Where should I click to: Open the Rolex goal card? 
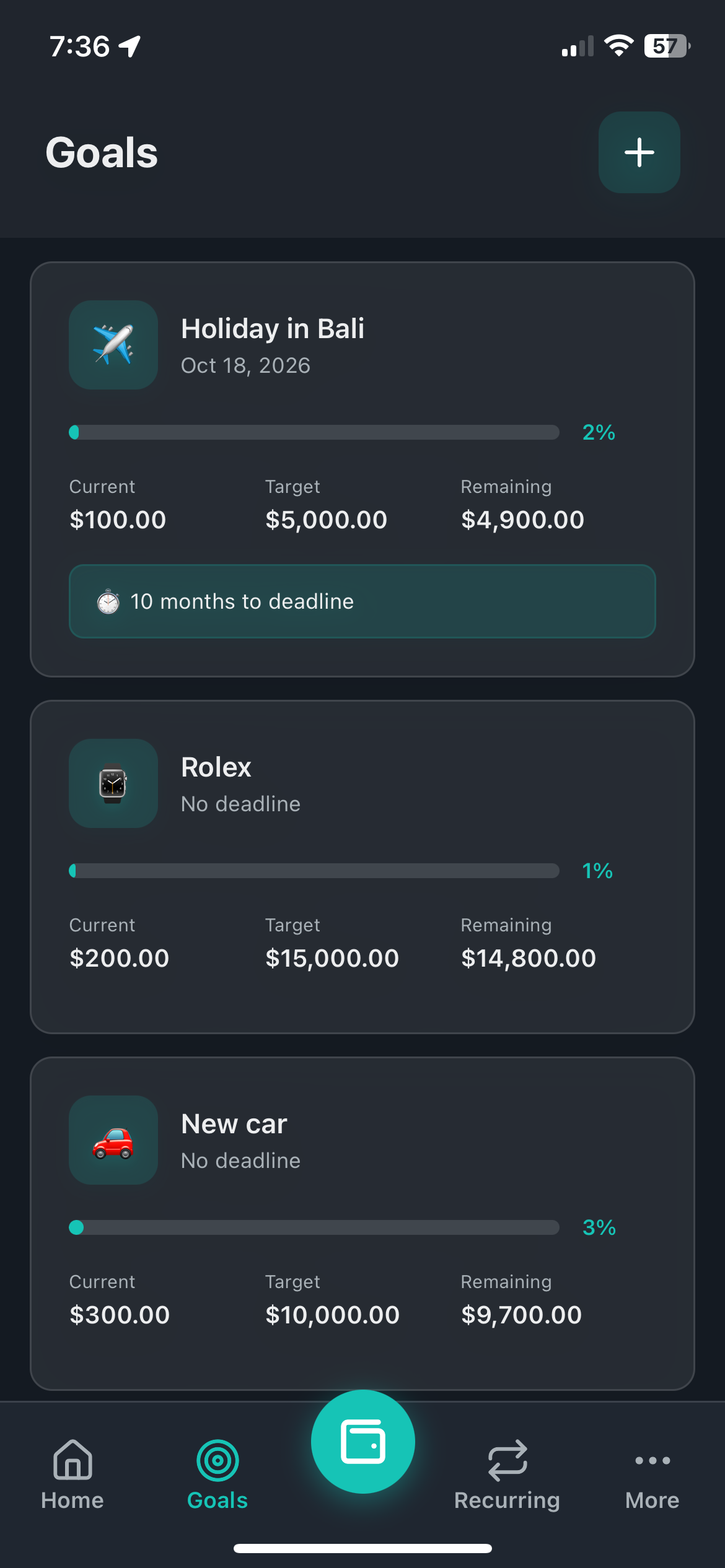click(362, 867)
